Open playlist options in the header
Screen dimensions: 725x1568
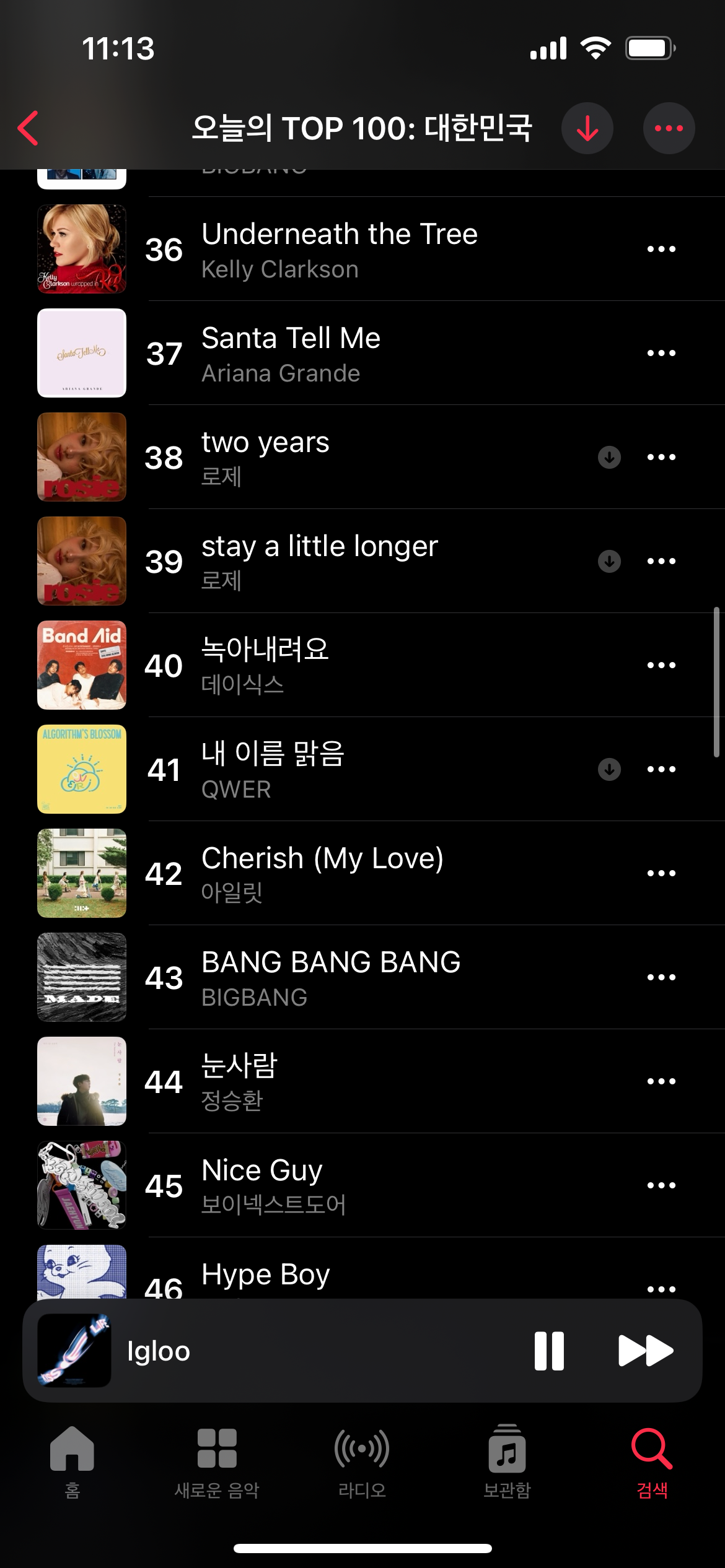(x=669, y=128)
